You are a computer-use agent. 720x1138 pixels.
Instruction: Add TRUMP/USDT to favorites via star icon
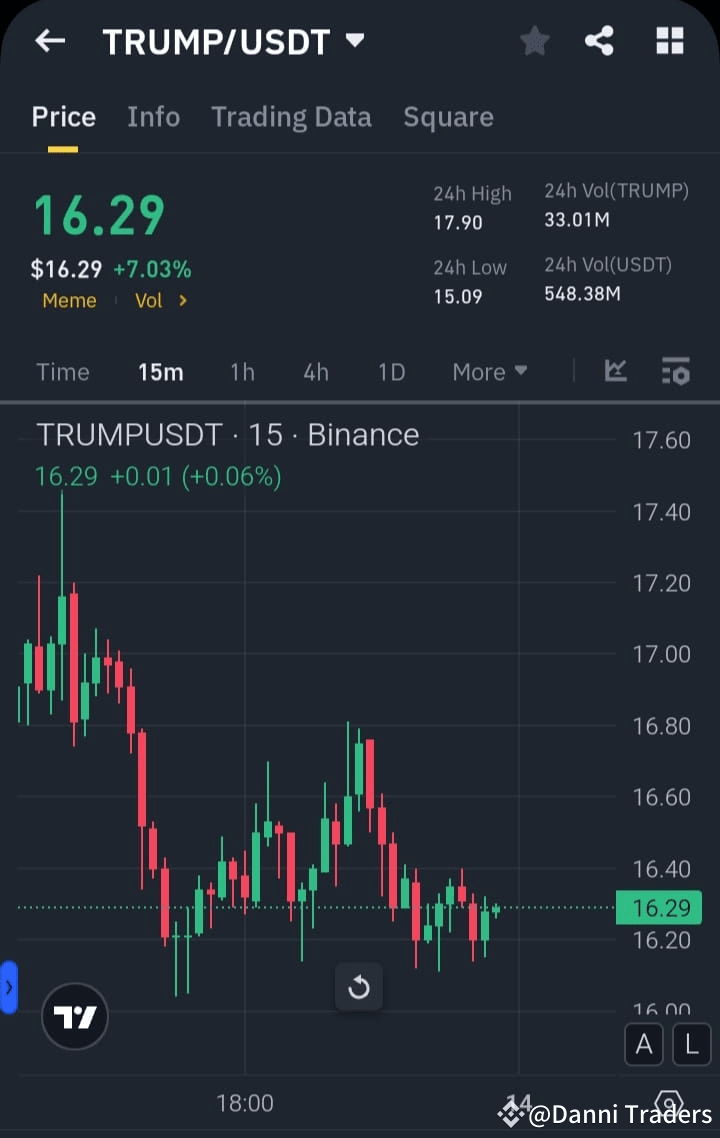[x=534, y=41]
